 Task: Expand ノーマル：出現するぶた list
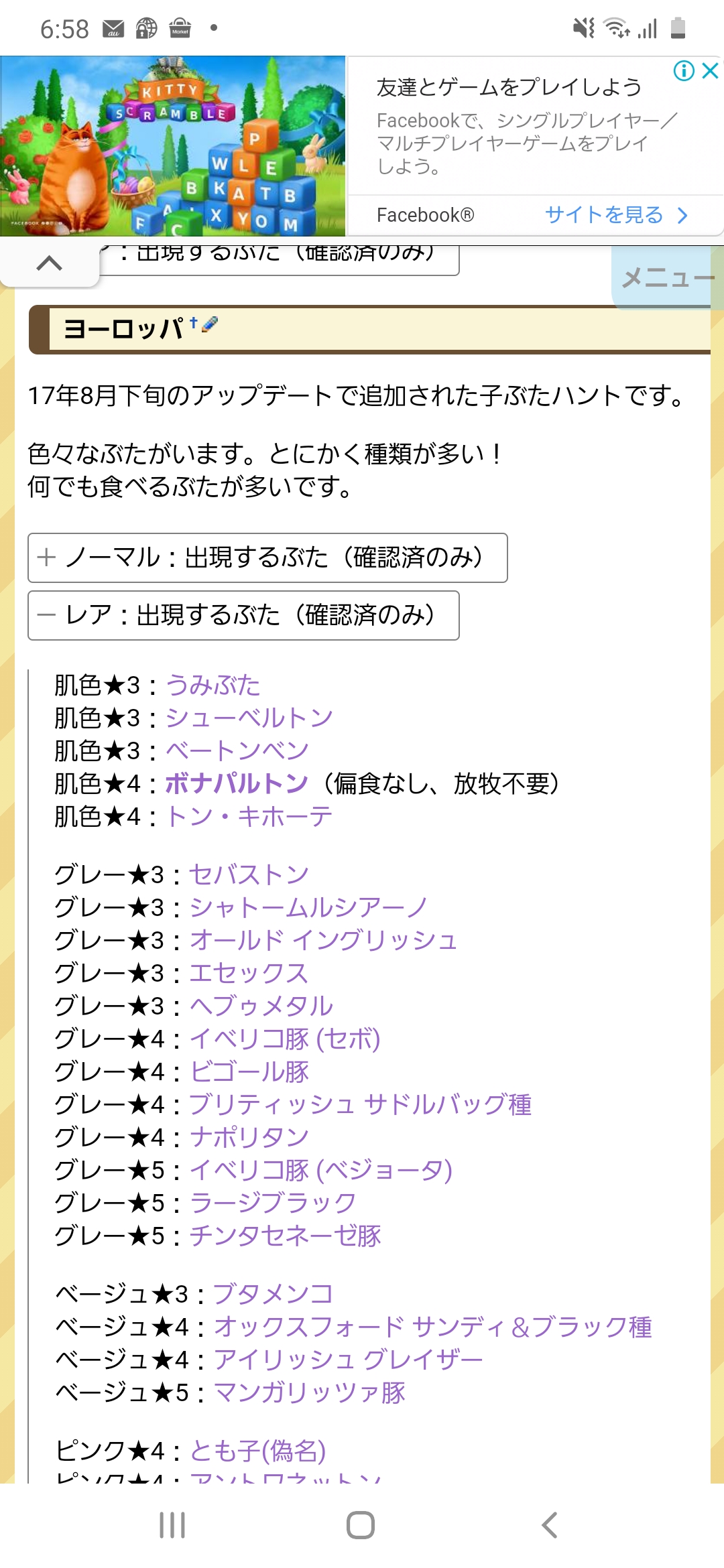point(267,558)
